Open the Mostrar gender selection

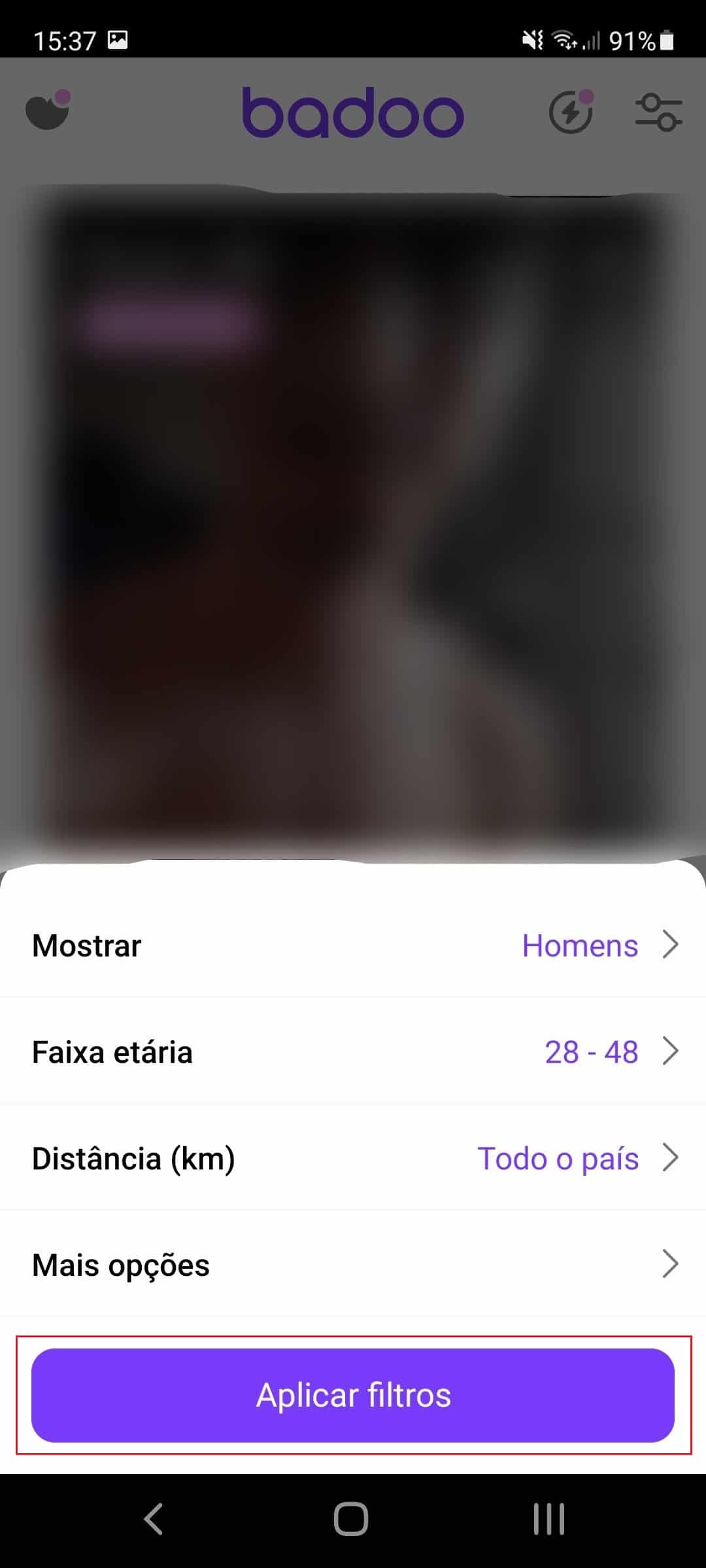(353, 945)
